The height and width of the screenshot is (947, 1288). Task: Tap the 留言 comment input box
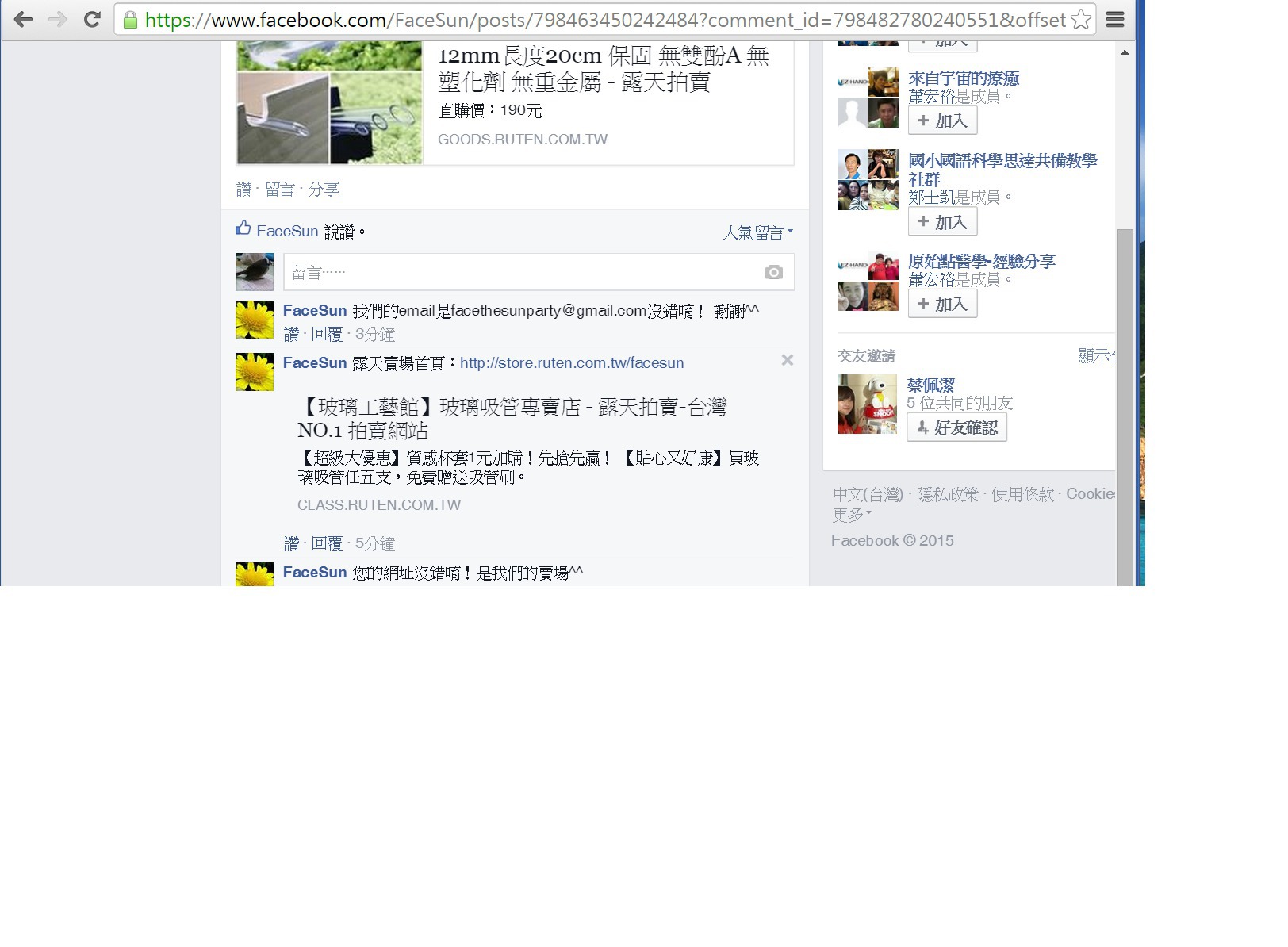(519, 273)
